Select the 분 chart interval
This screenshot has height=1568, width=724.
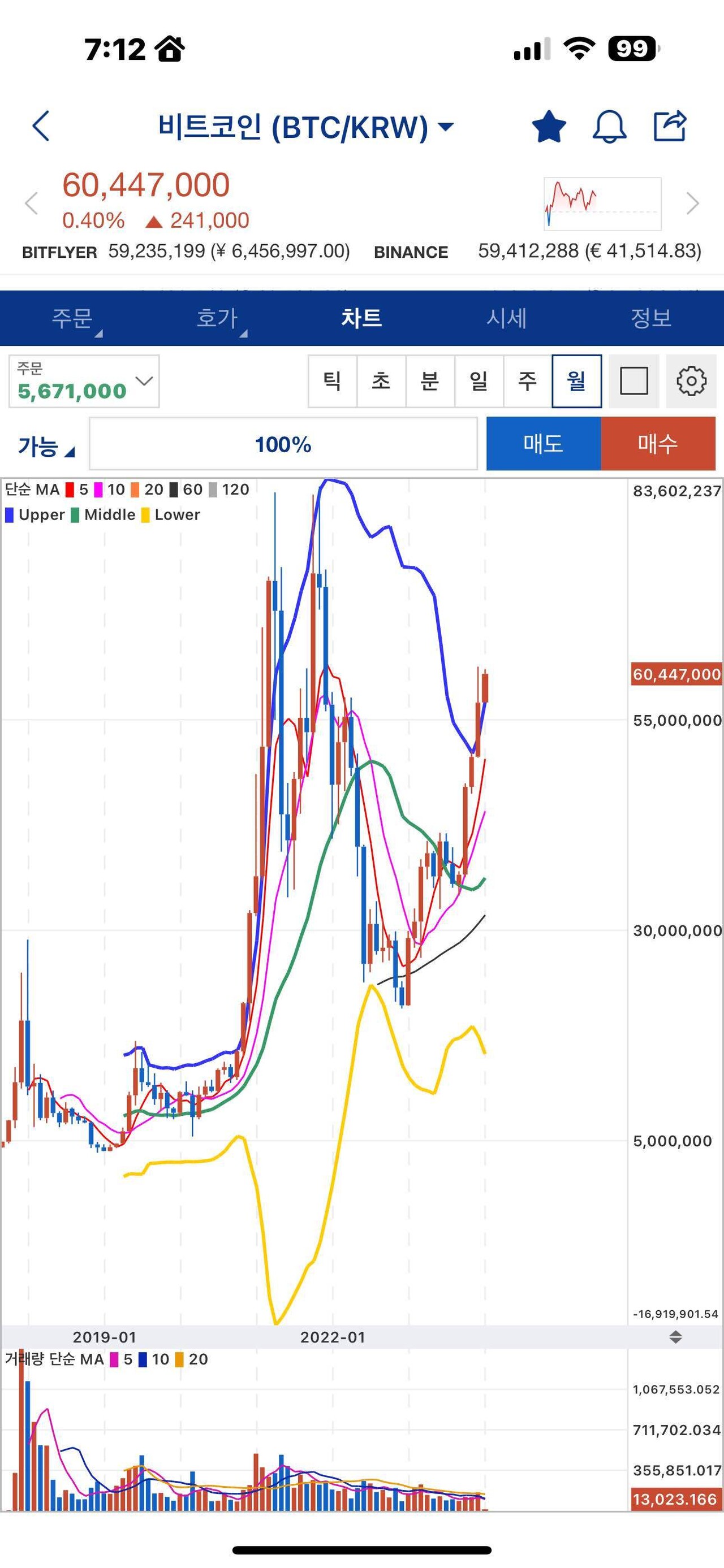tap(430, 382)
